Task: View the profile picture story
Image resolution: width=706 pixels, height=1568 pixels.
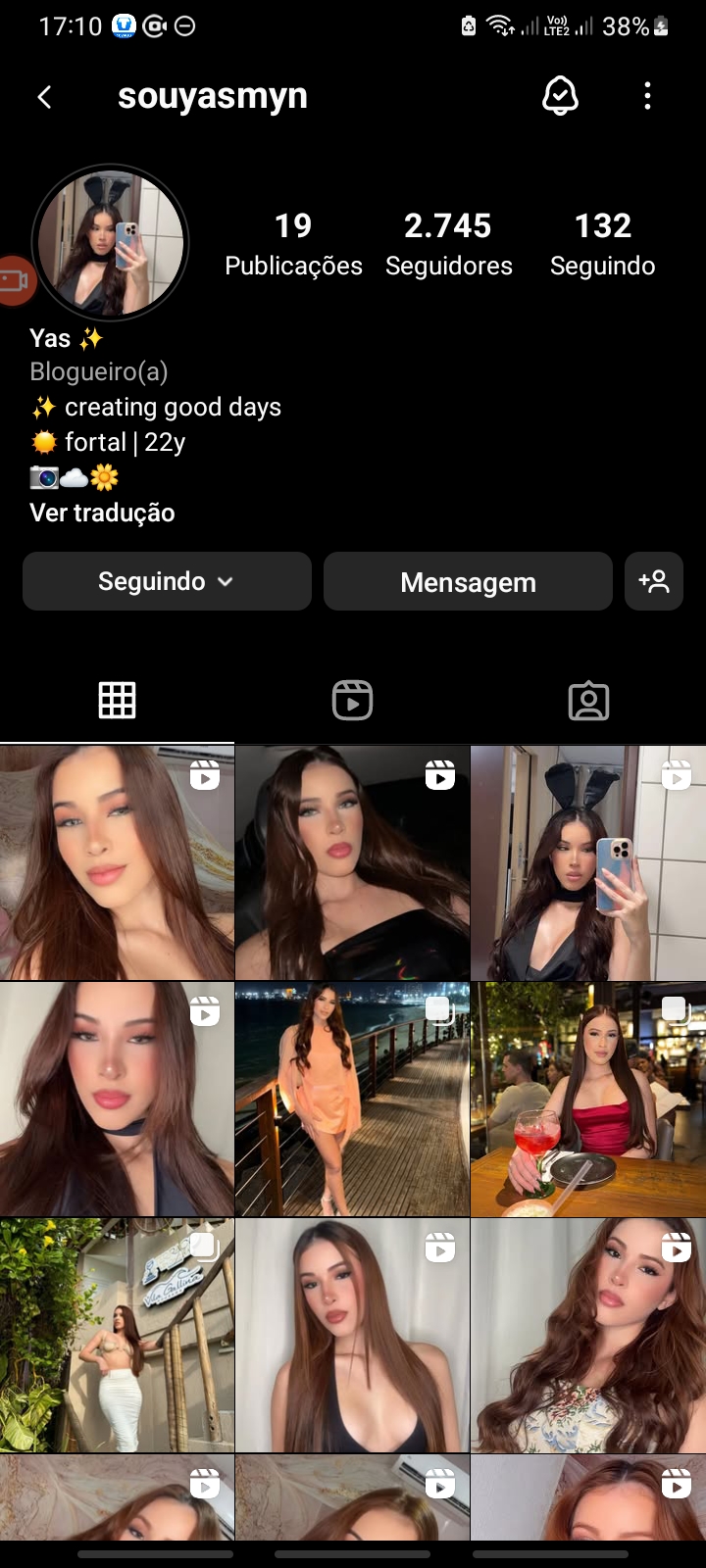Action: click(x=110, y=242)
